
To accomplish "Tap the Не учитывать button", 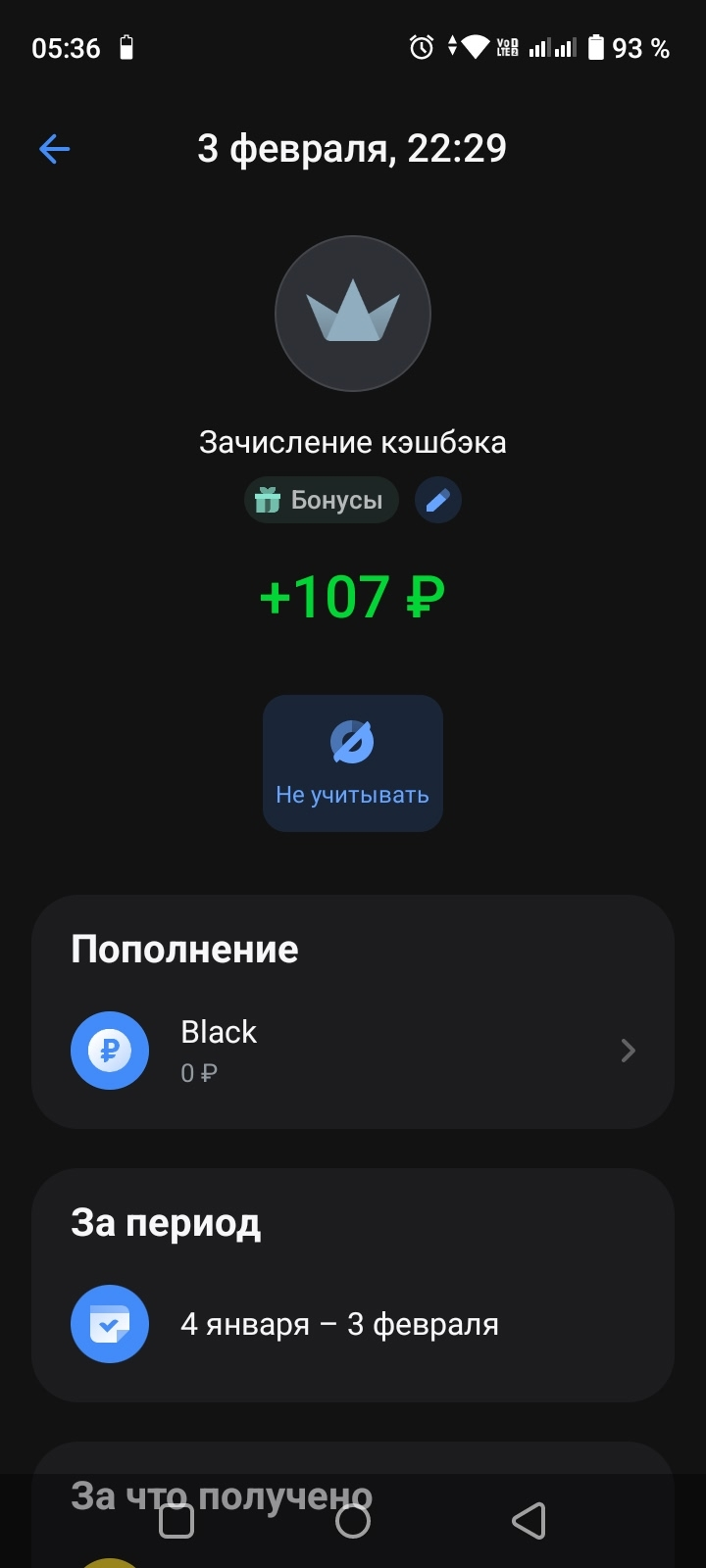I will [x=352, y=763].
